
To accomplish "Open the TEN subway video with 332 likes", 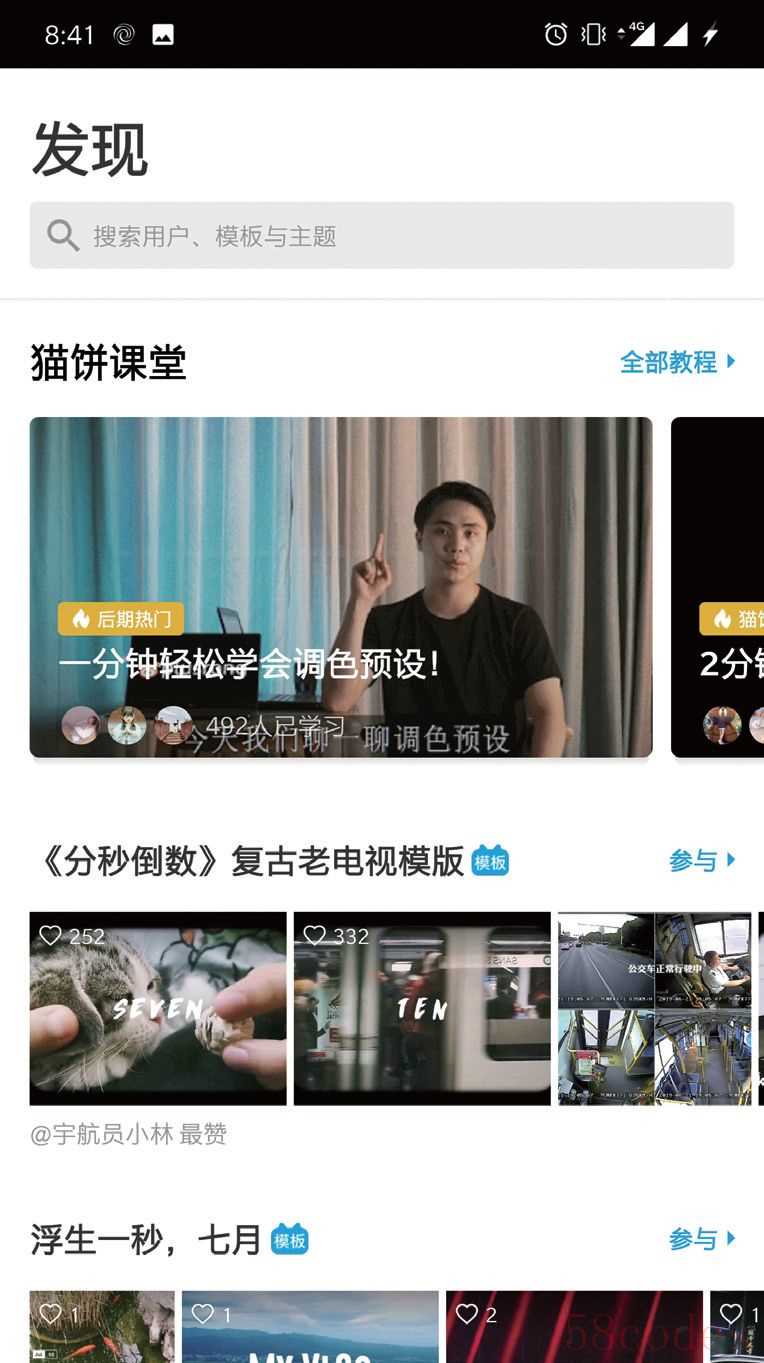I will (422, 1008).
